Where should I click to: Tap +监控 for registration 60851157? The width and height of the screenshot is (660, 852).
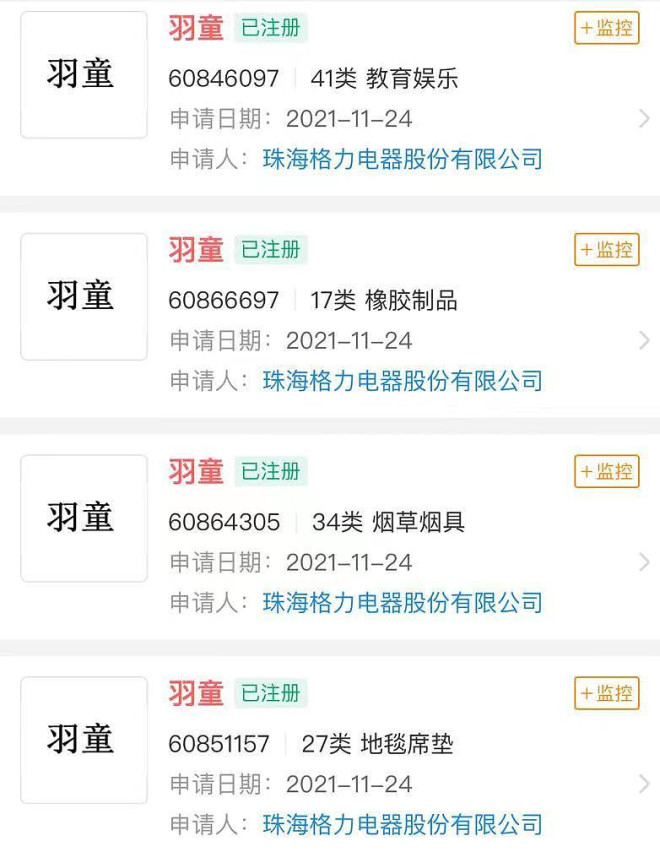click(x=606, y=693)
